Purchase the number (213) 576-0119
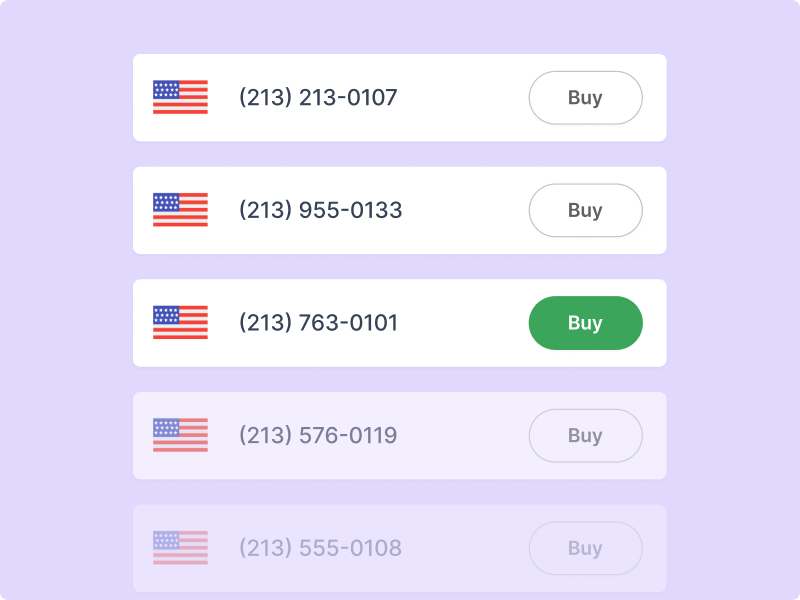This screenshot has width=800, height=600. click(585, 435)
